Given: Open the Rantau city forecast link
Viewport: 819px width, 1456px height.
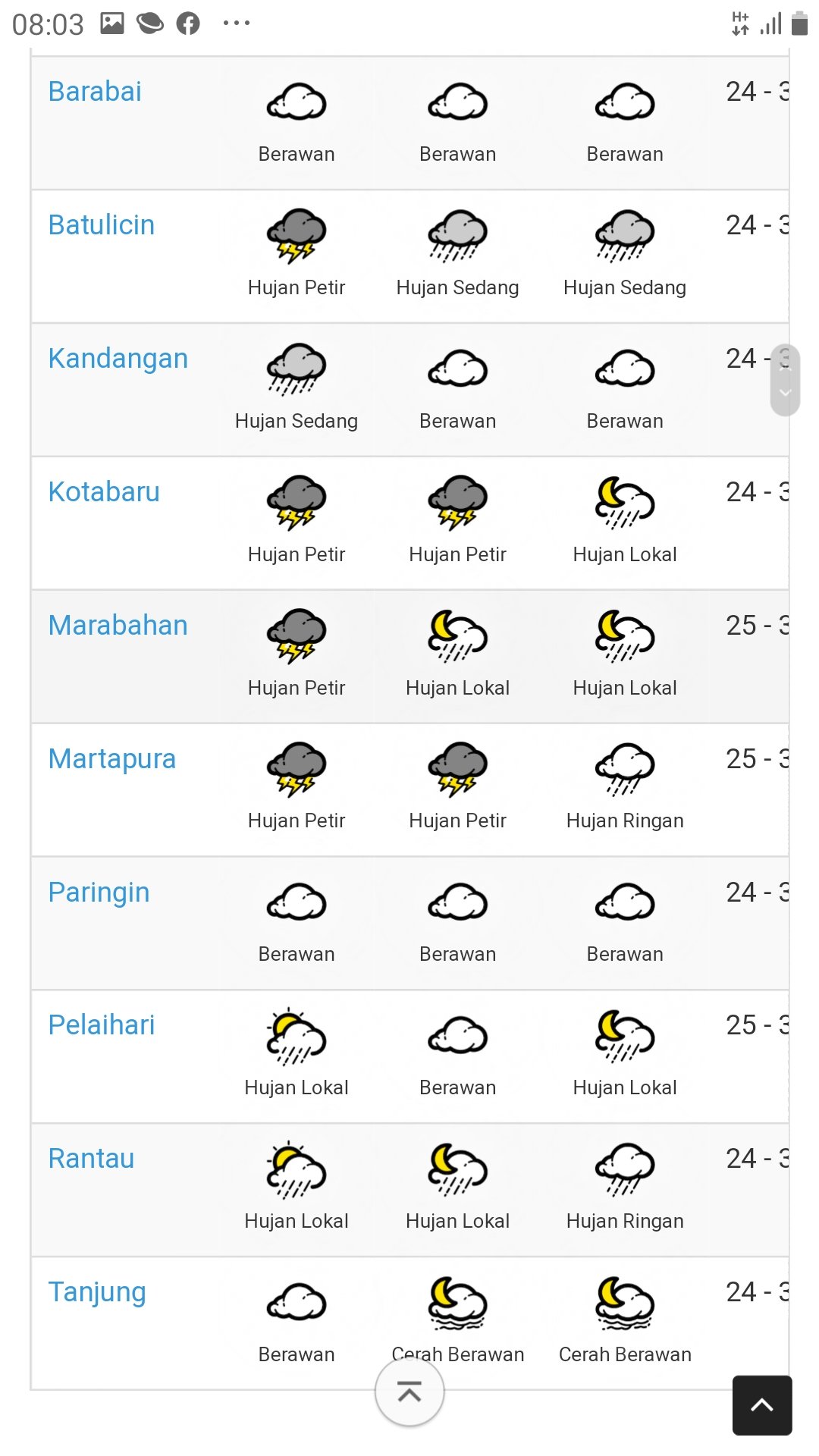Looking at the screenshot, I should (91, 1159).
